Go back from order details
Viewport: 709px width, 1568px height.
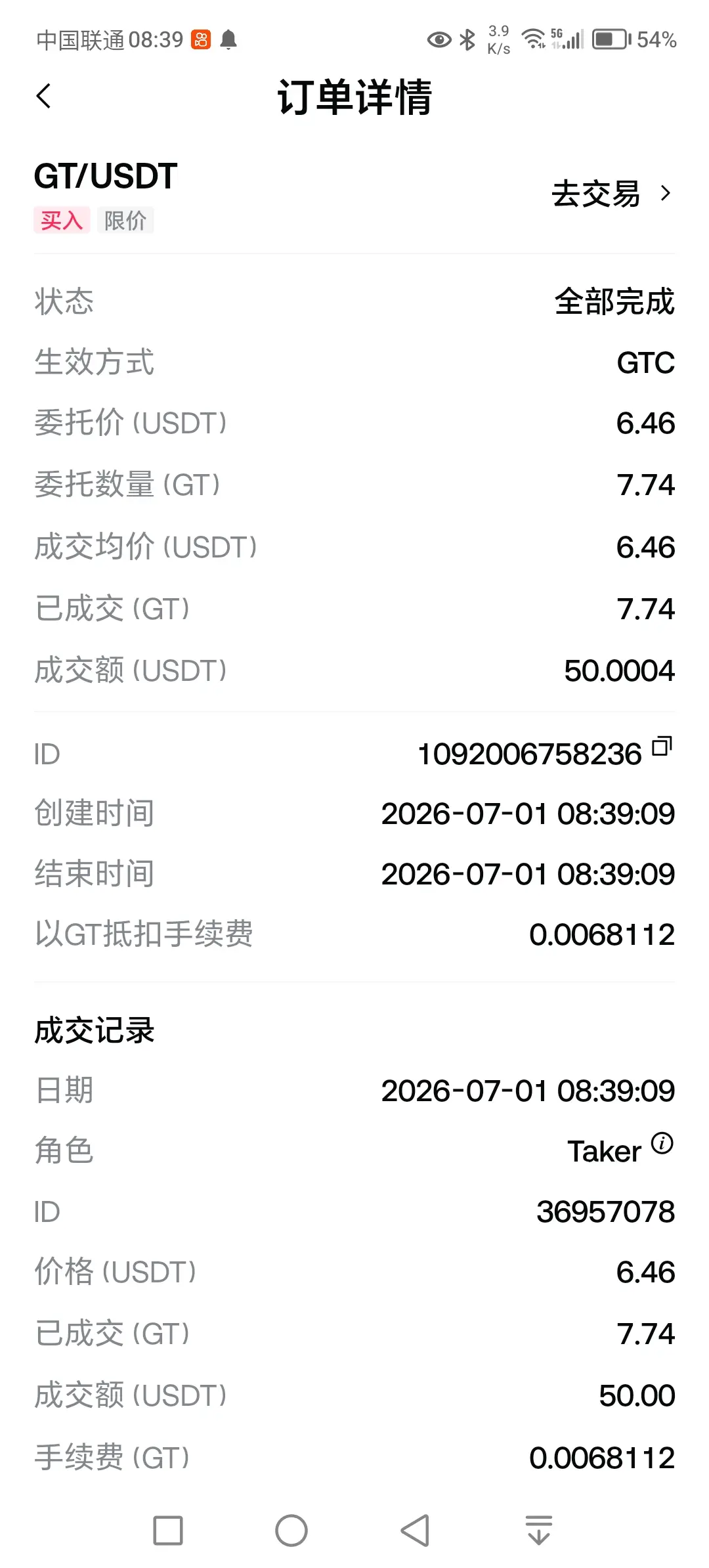44,97
